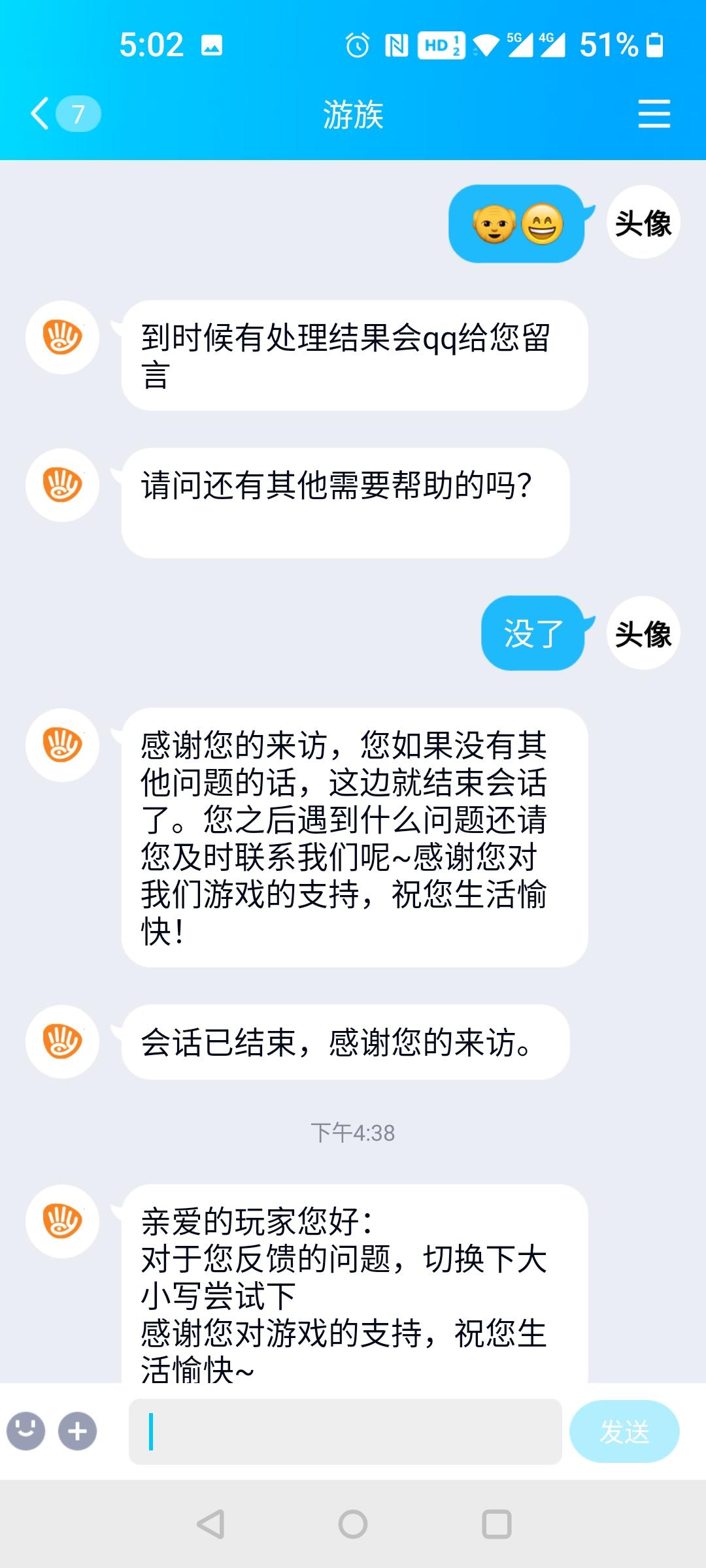Open 游族 avatar next to 请问还有其他需要帮助的吗
706x1568 pixels.
pos(62,485)
